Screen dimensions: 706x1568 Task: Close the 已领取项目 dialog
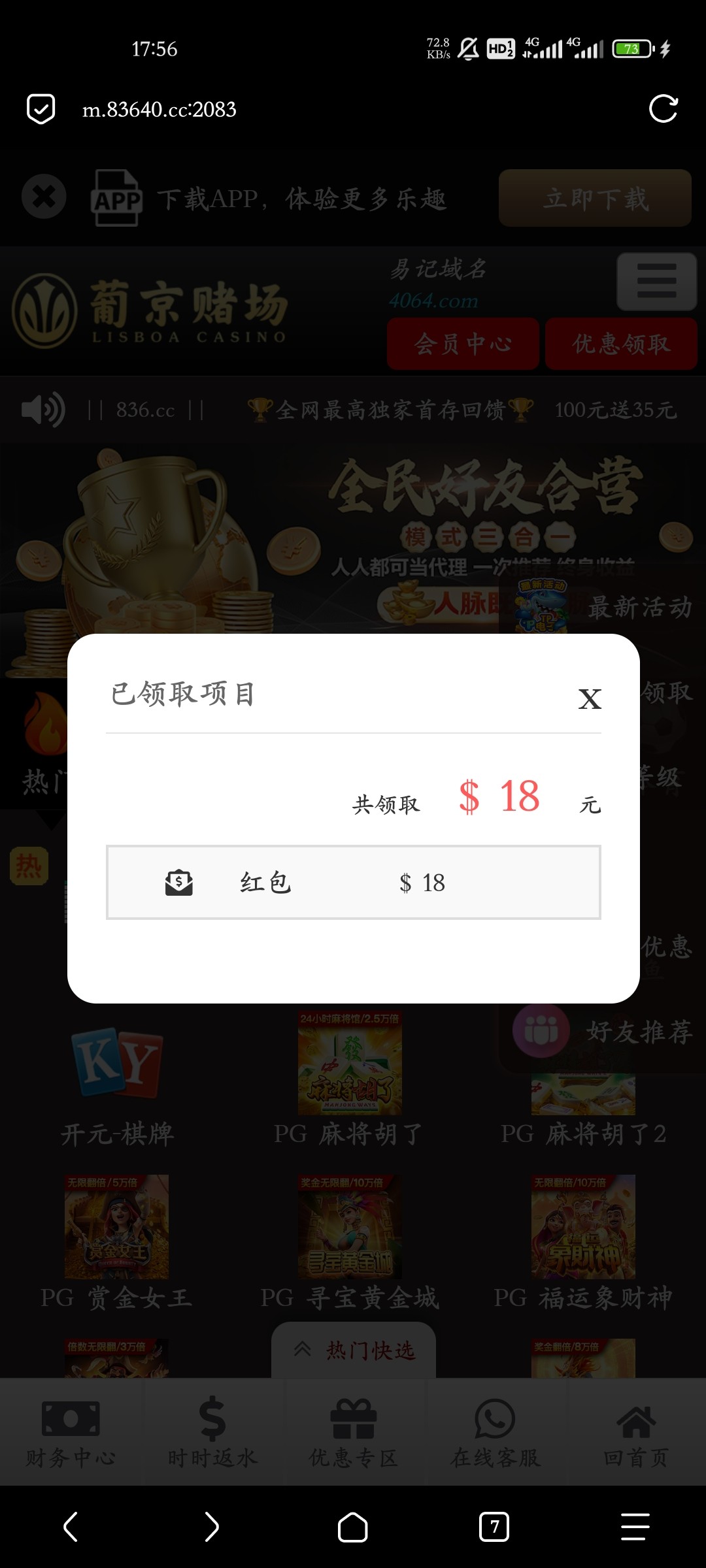[x=589, y=699]
